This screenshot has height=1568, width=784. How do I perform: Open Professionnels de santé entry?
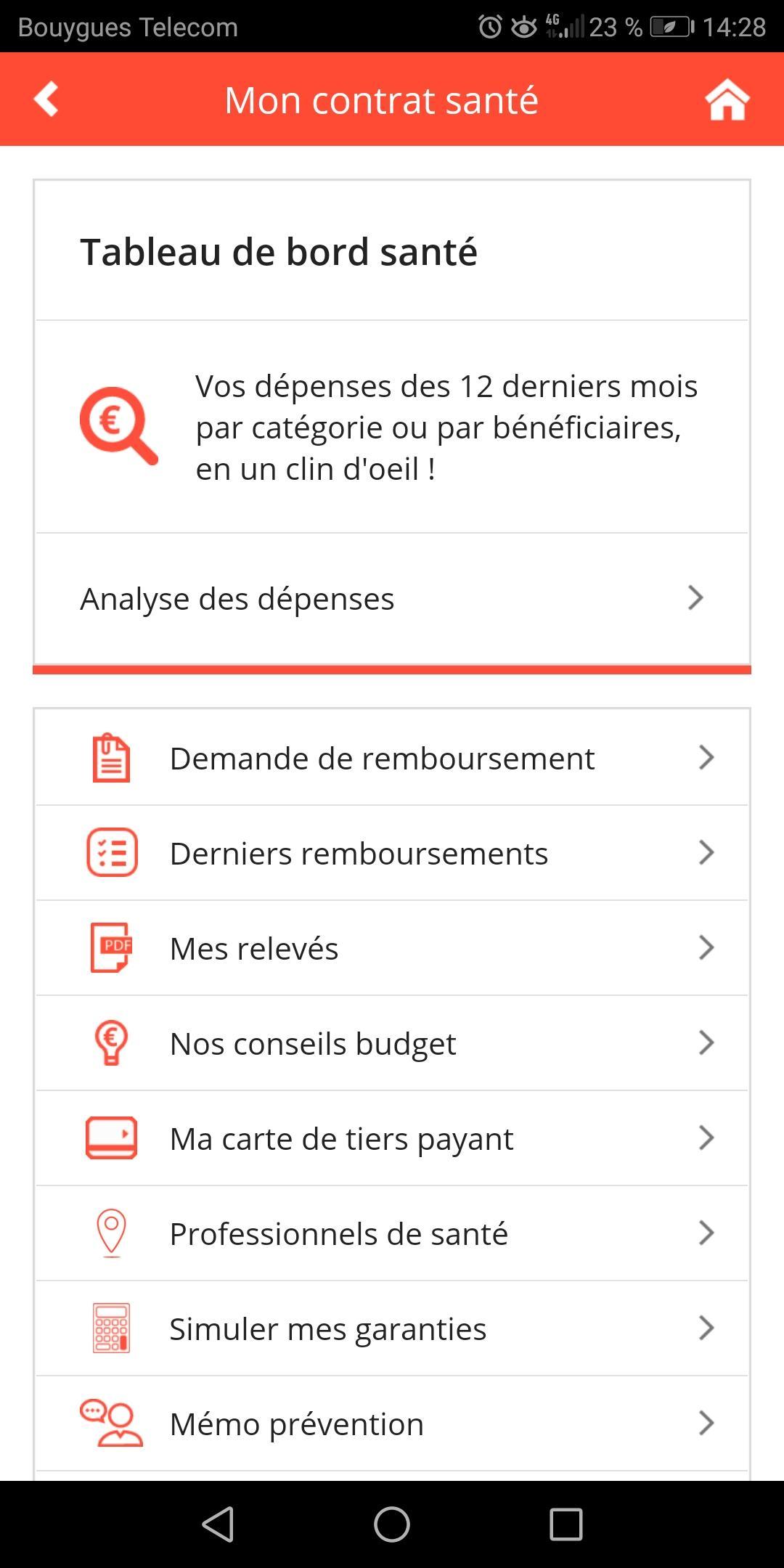pyautogui.click(x=392, y=1233)
